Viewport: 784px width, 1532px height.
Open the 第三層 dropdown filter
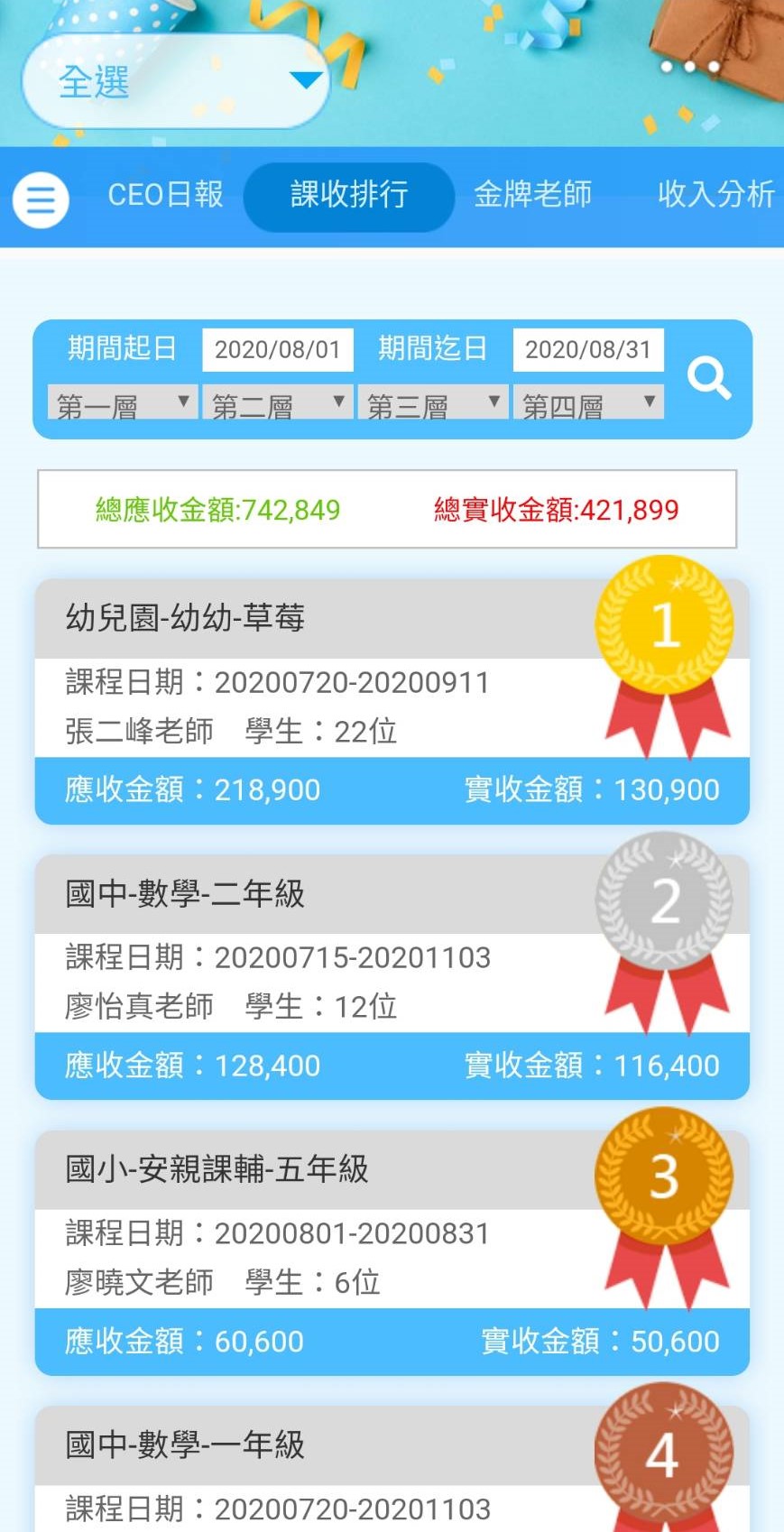pyautogui.click(x=433, y=403)
